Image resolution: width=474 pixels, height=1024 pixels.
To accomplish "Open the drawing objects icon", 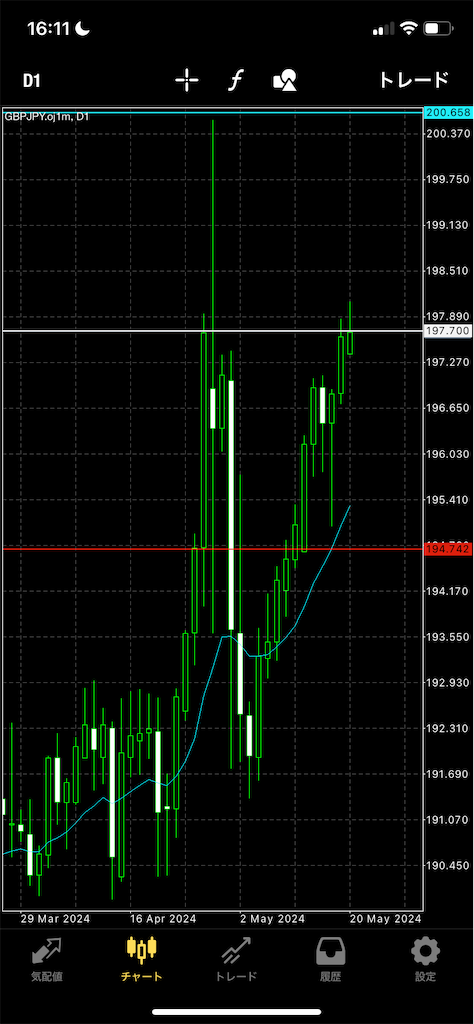I will tap(285, 81).
